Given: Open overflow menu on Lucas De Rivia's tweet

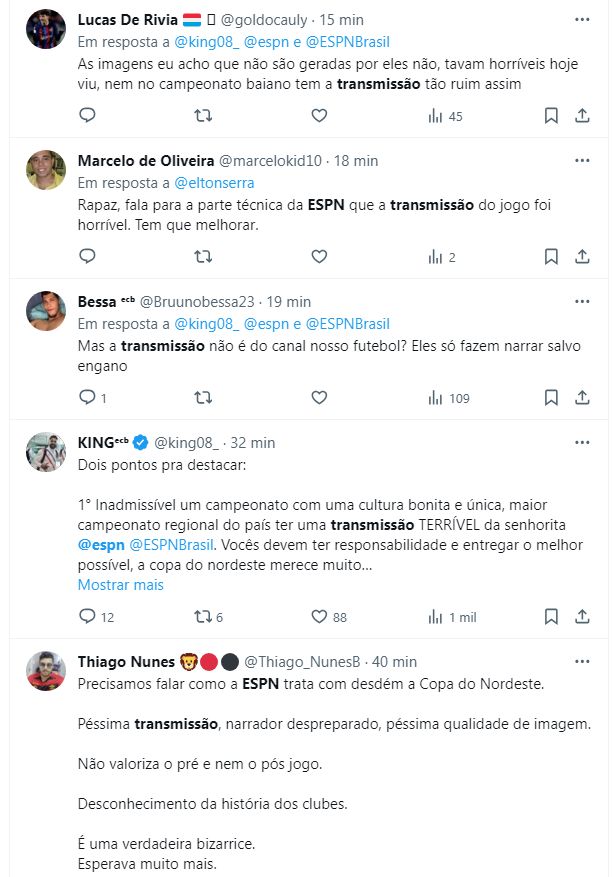Looking at the screenshot, I should click(582, 19).
